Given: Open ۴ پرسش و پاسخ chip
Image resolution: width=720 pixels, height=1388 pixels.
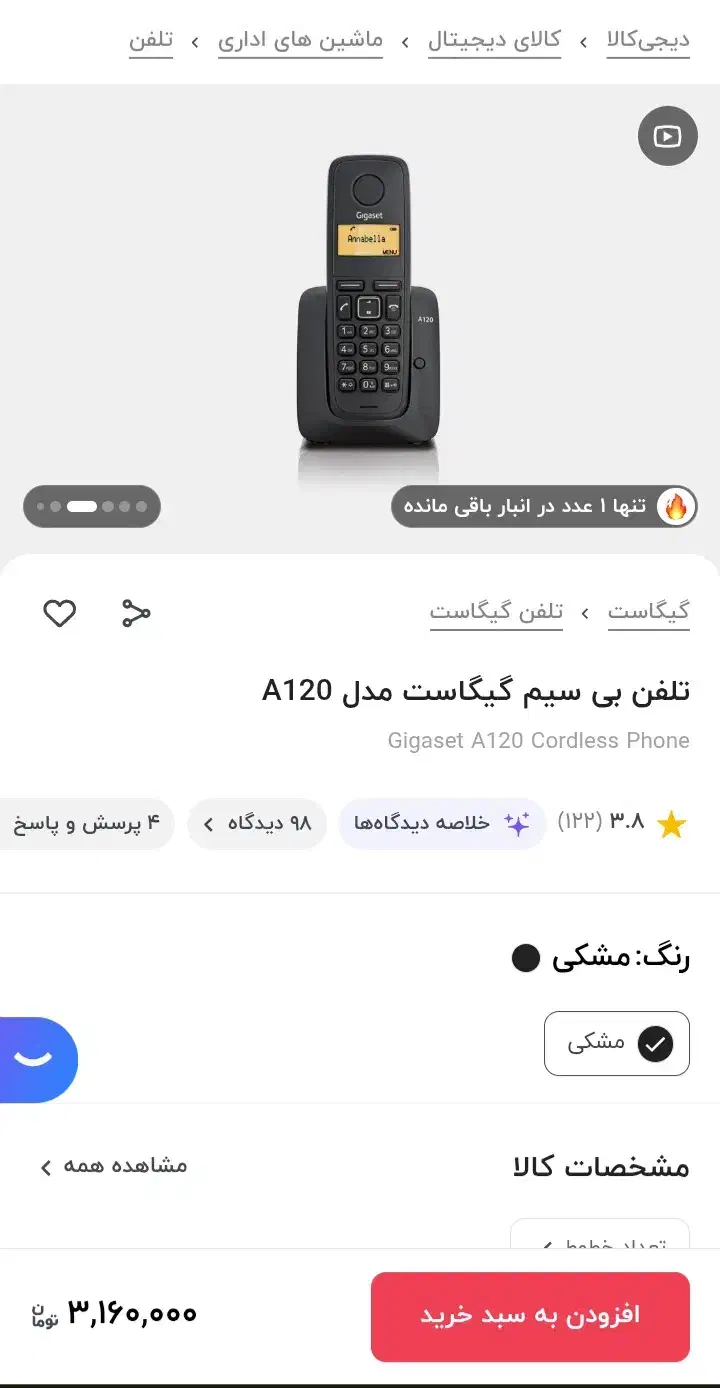Looking at the screenshot, I should [87, 824].
